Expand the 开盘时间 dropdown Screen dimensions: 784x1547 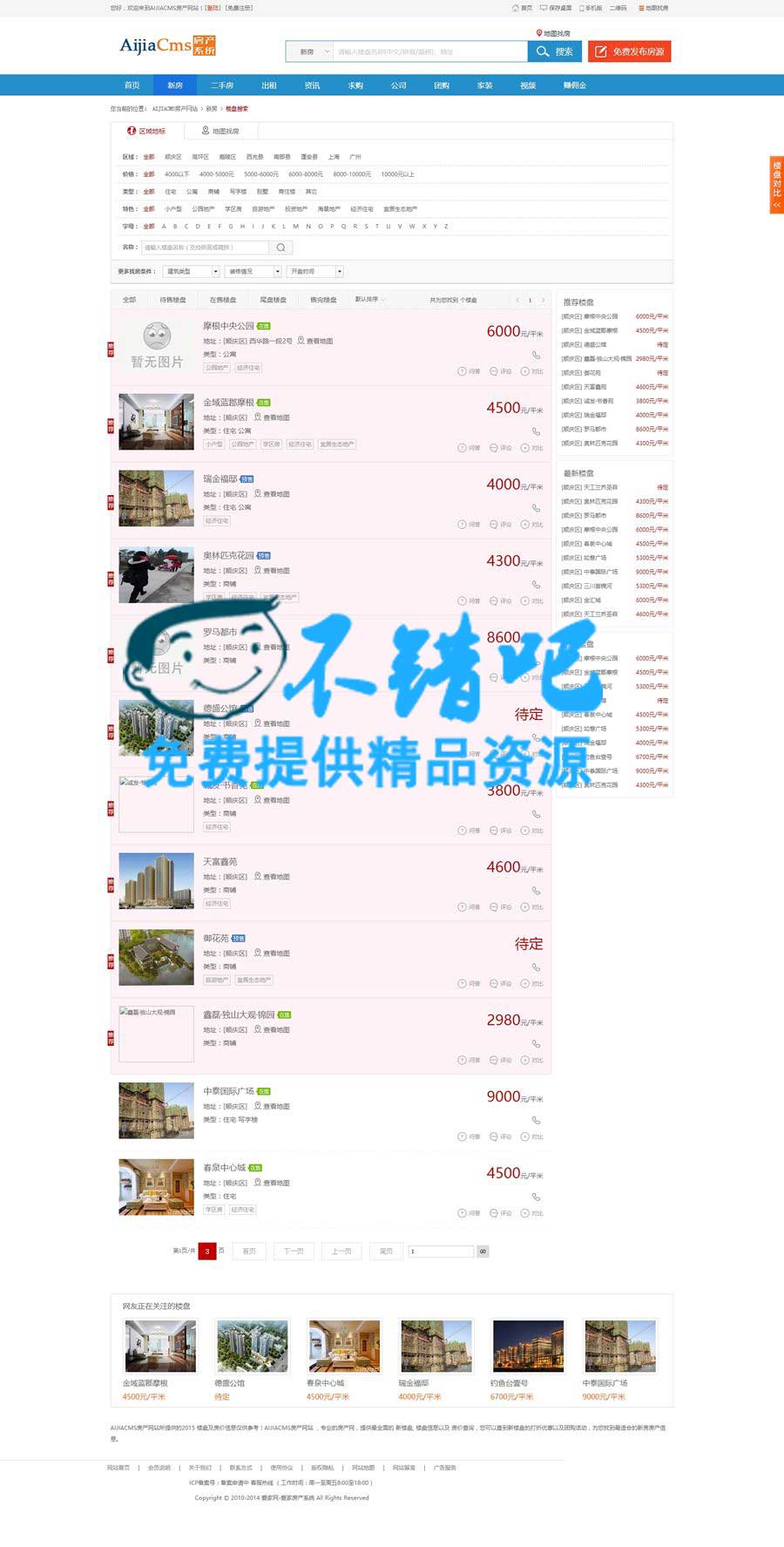click(x=315, y=271)
